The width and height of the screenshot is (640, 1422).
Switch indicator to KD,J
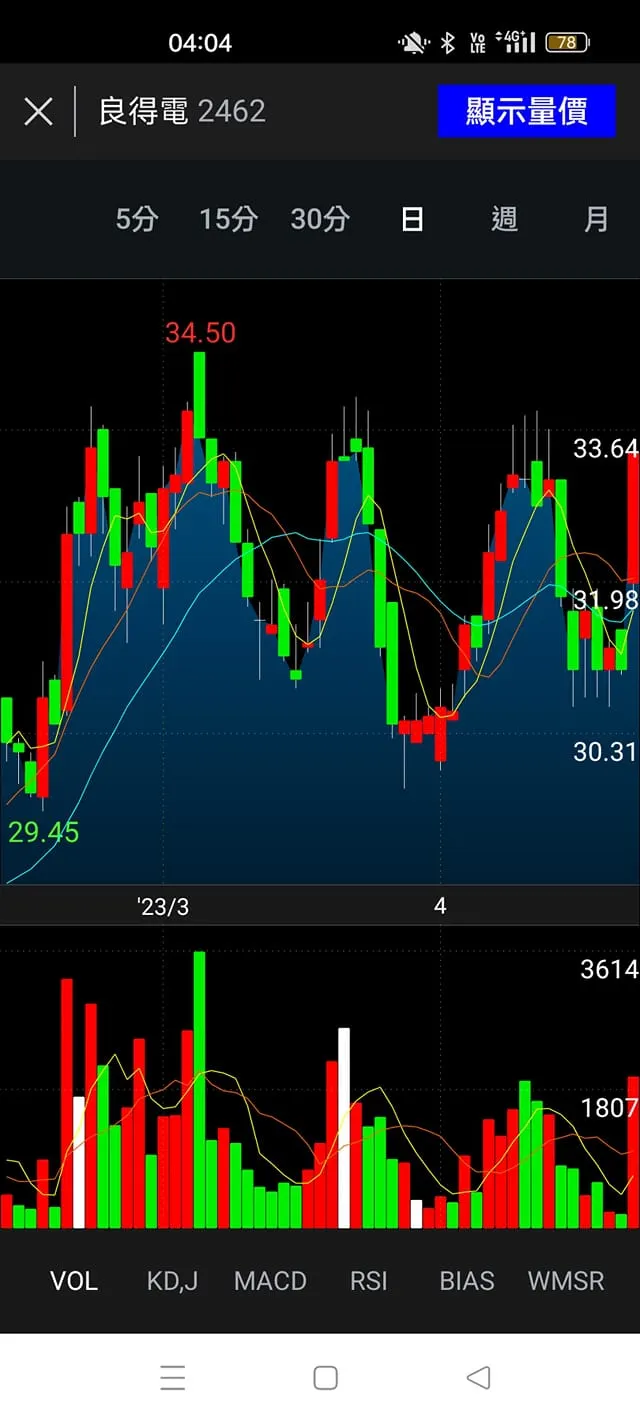click(172, 1281)
